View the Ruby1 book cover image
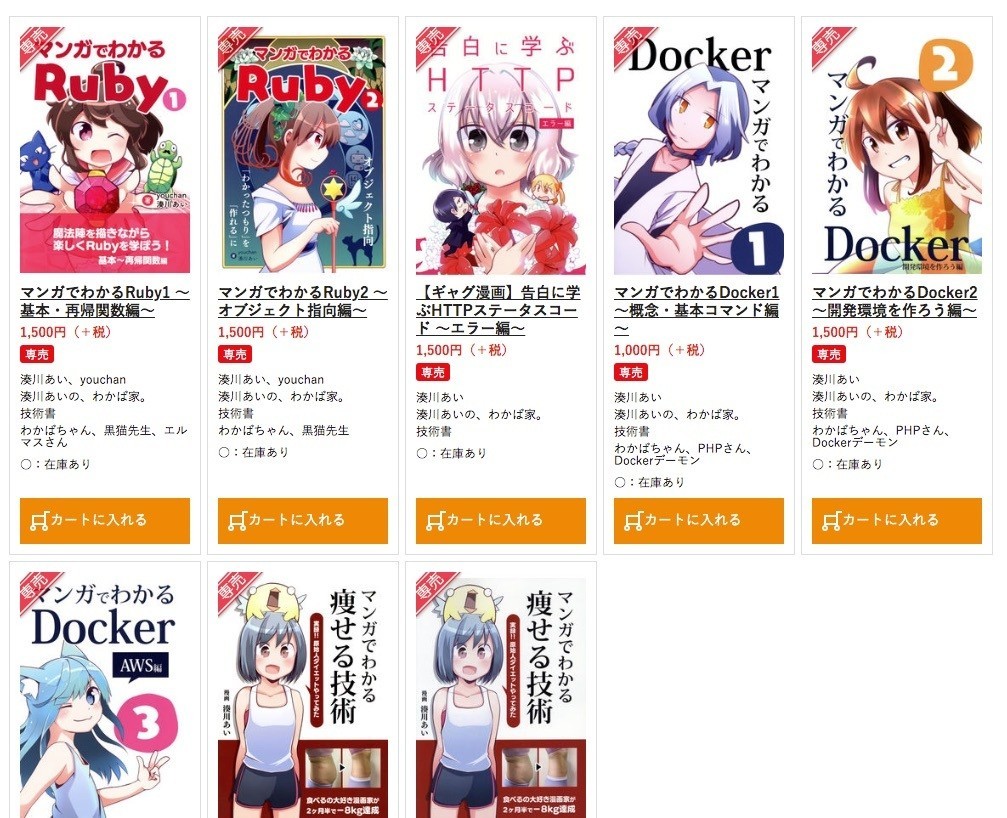The image size is (1007, 818). [104, 150]
